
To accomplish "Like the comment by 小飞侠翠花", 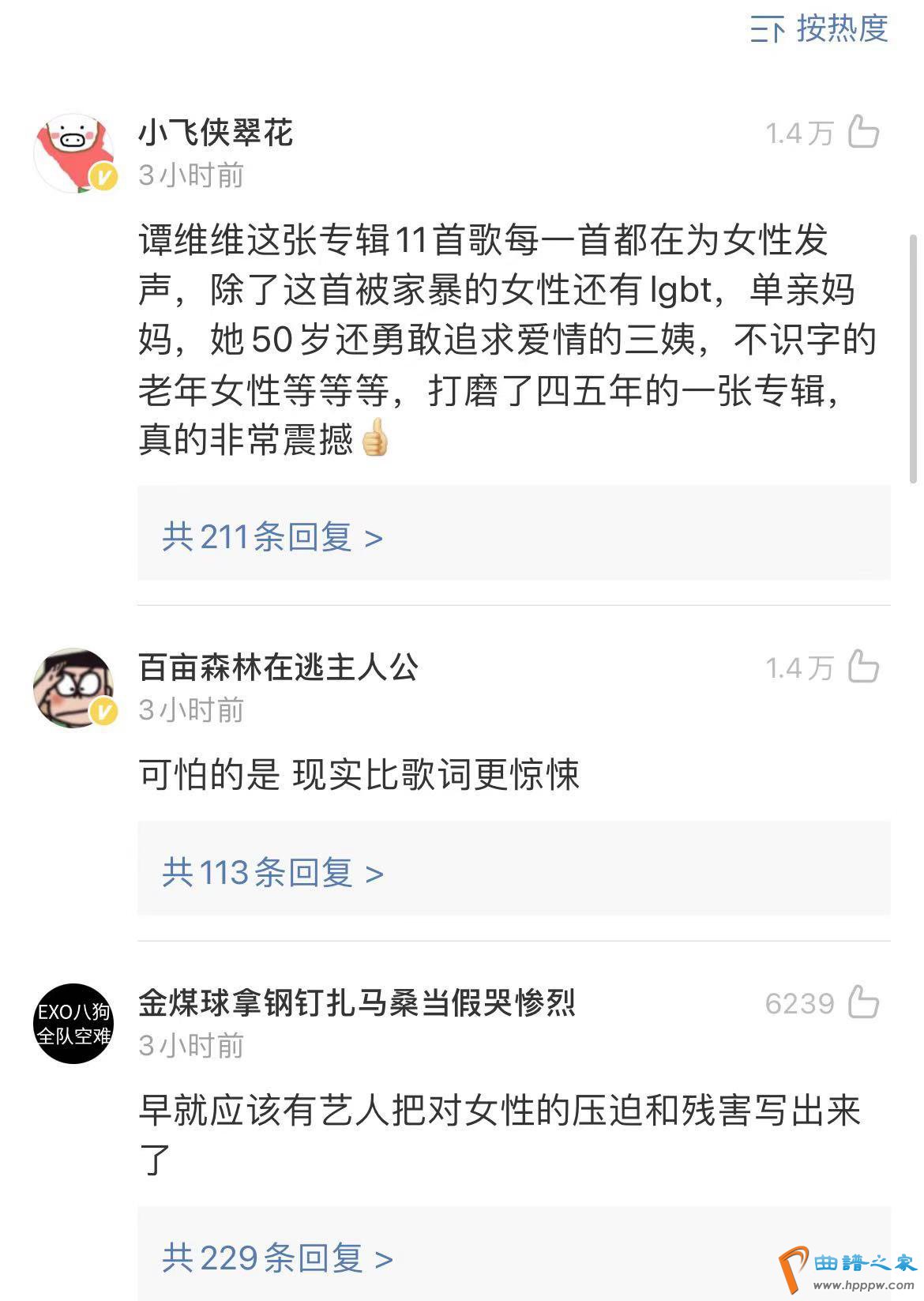I will coord(863,132).
